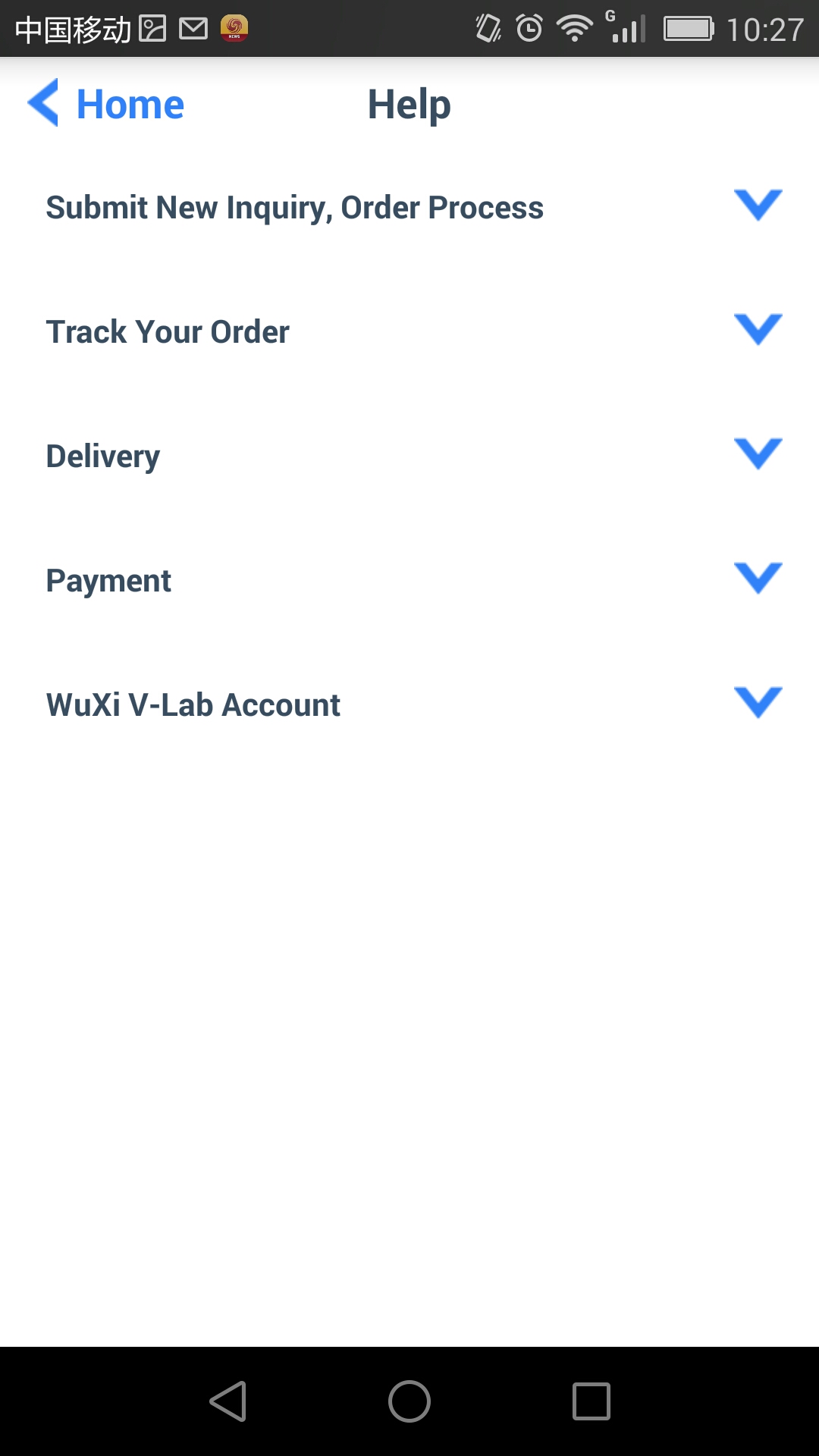Tap the Phoenix News notification icon
819x1456 pixels.
tap(234, 29)
